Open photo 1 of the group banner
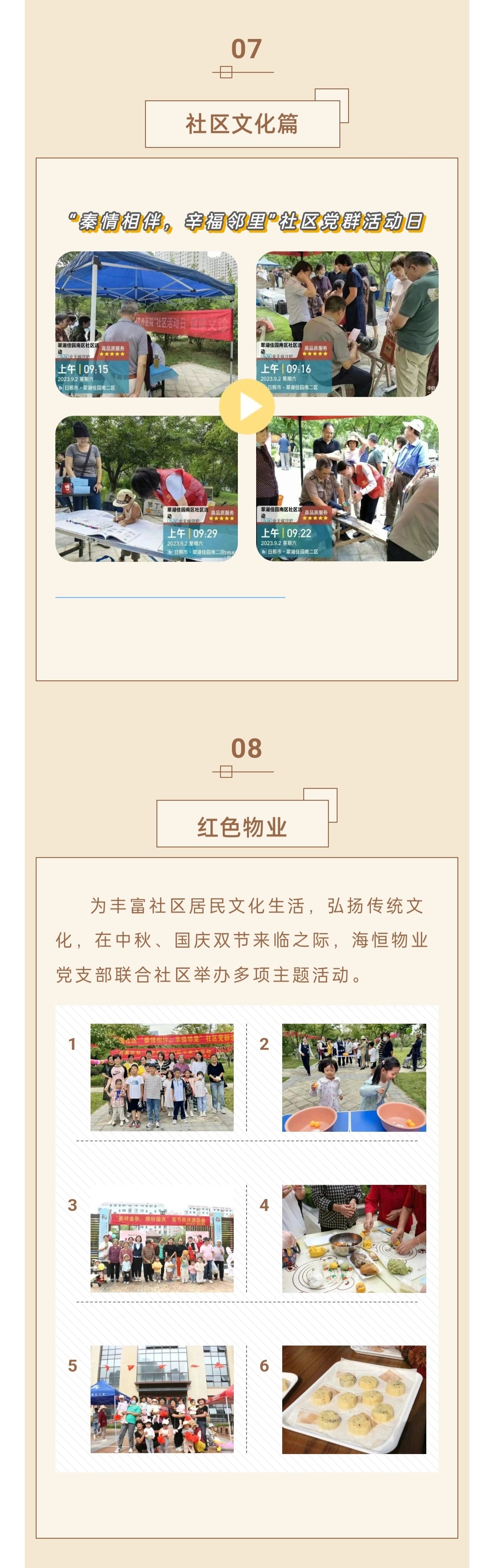This screenshot has width=494, height=1568. point(162,1077)
